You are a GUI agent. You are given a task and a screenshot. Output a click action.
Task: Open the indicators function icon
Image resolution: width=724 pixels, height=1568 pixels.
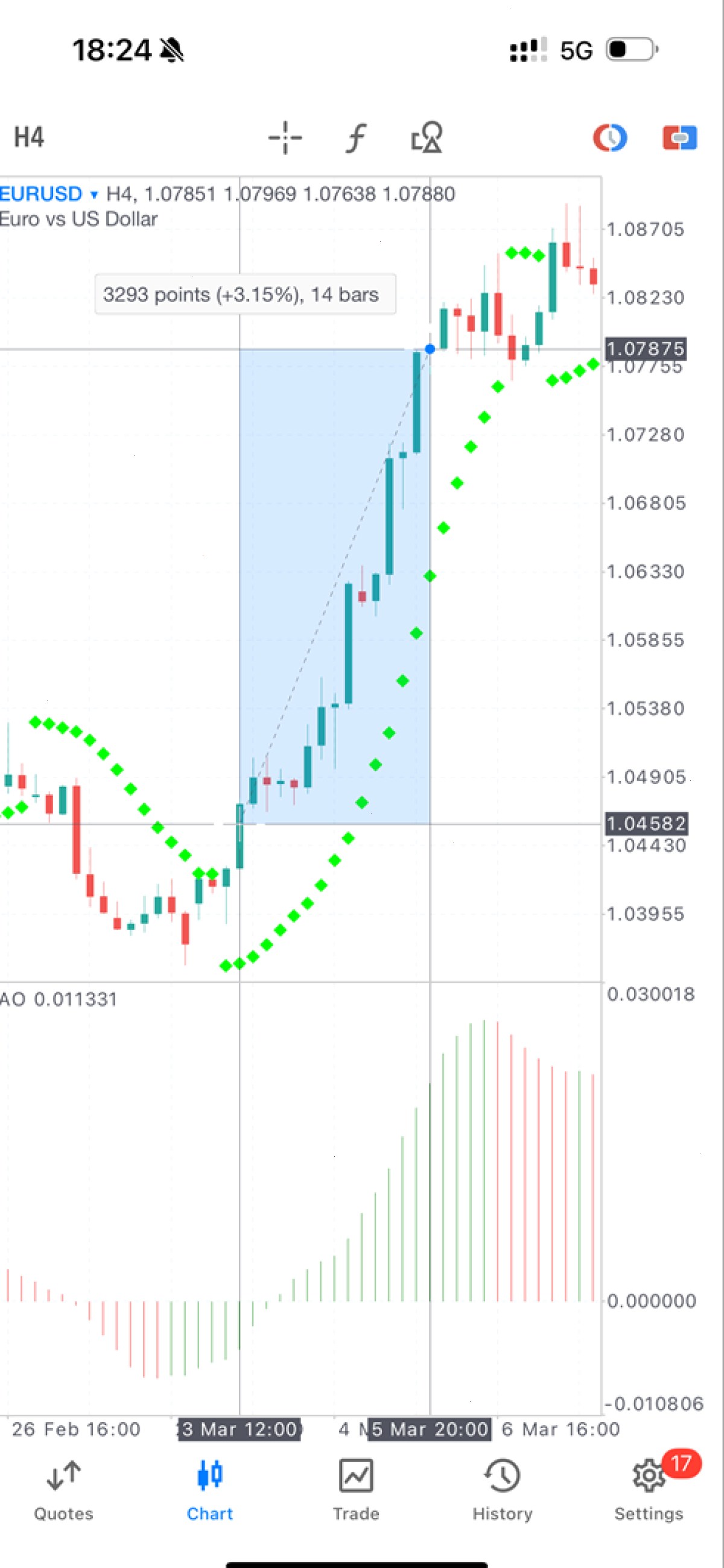[x=356, y=138]
